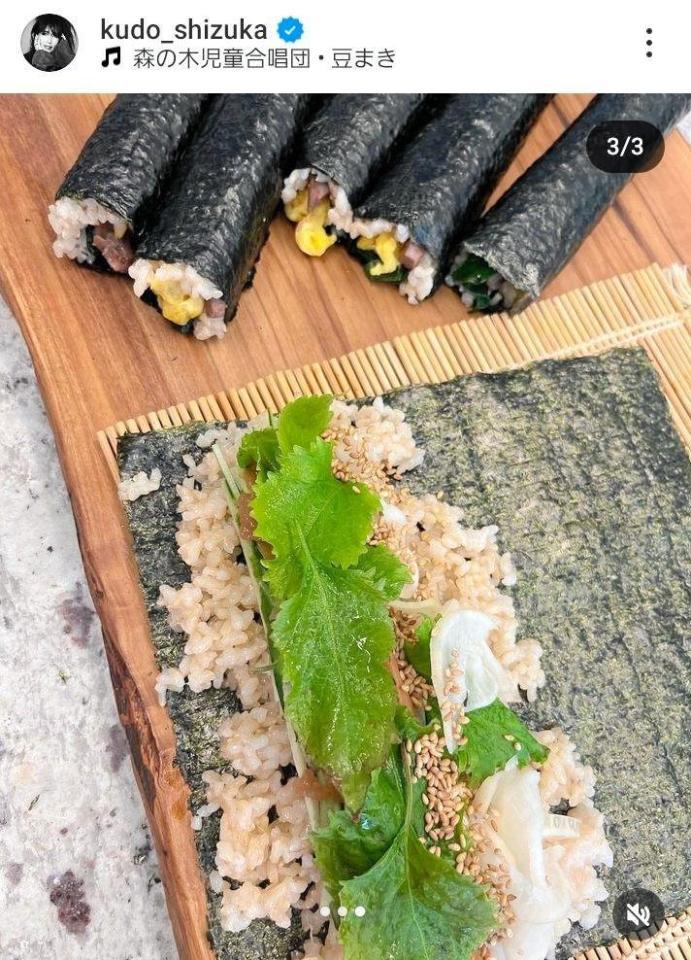Open kudo_shizuka's profile picture

49,42
